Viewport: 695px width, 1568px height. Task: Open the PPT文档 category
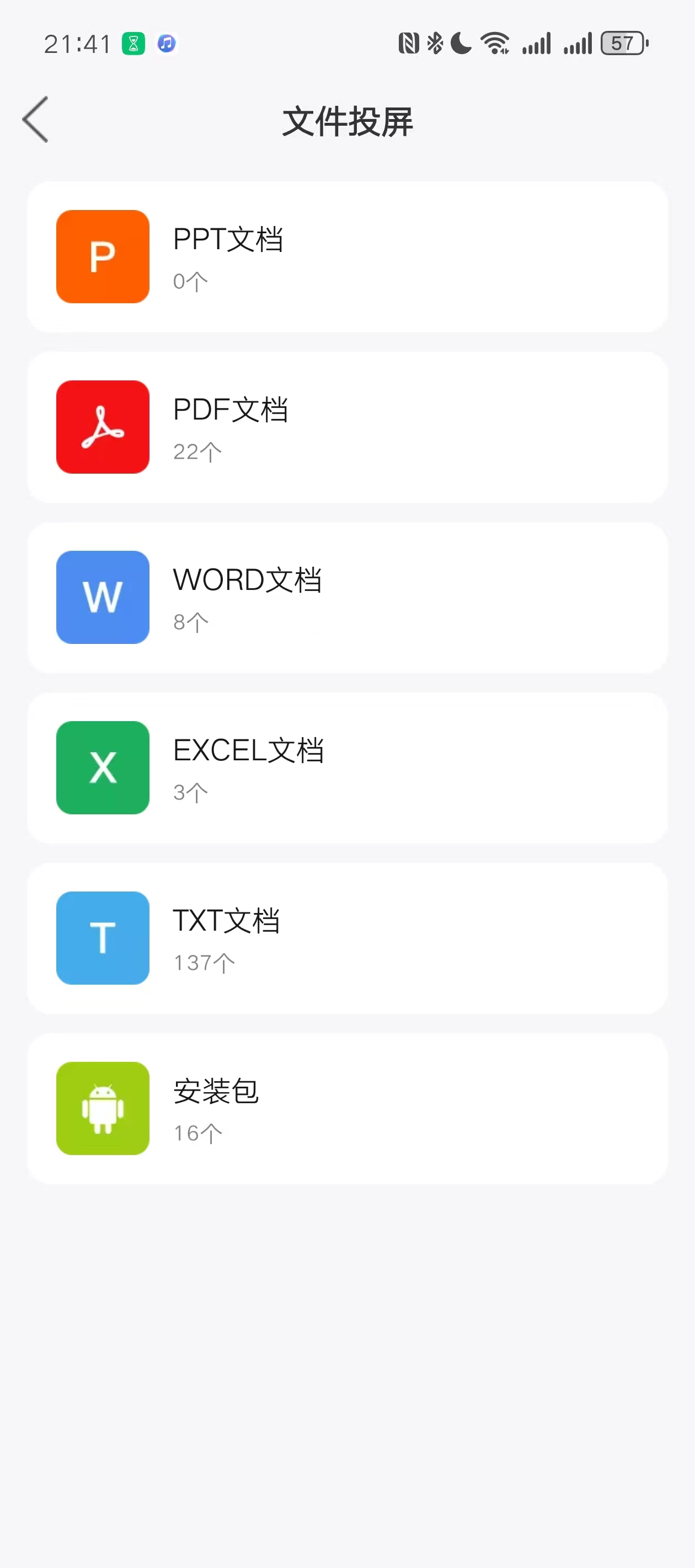click(x=347, y=257)
